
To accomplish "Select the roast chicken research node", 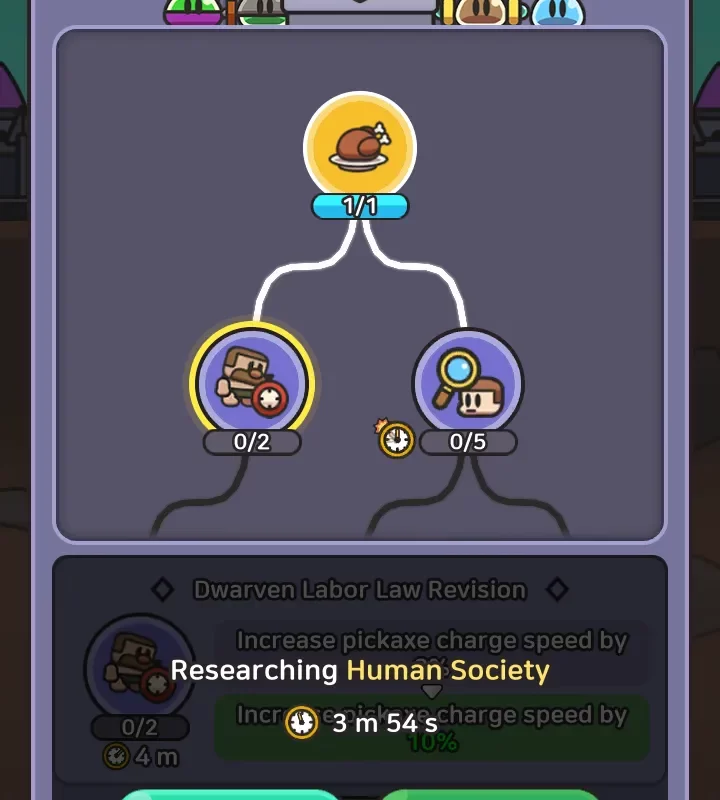I will point(359,147).
